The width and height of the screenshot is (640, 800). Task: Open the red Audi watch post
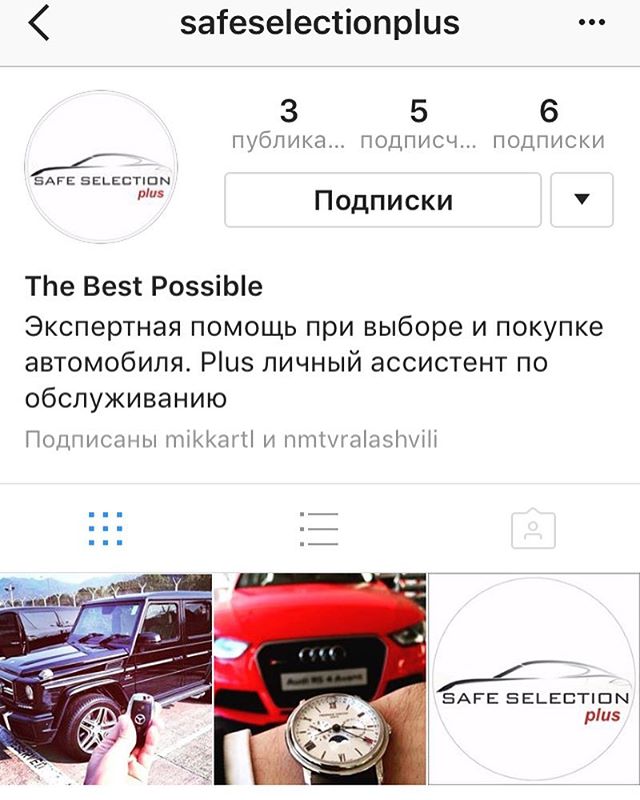(x=320, y=678)
